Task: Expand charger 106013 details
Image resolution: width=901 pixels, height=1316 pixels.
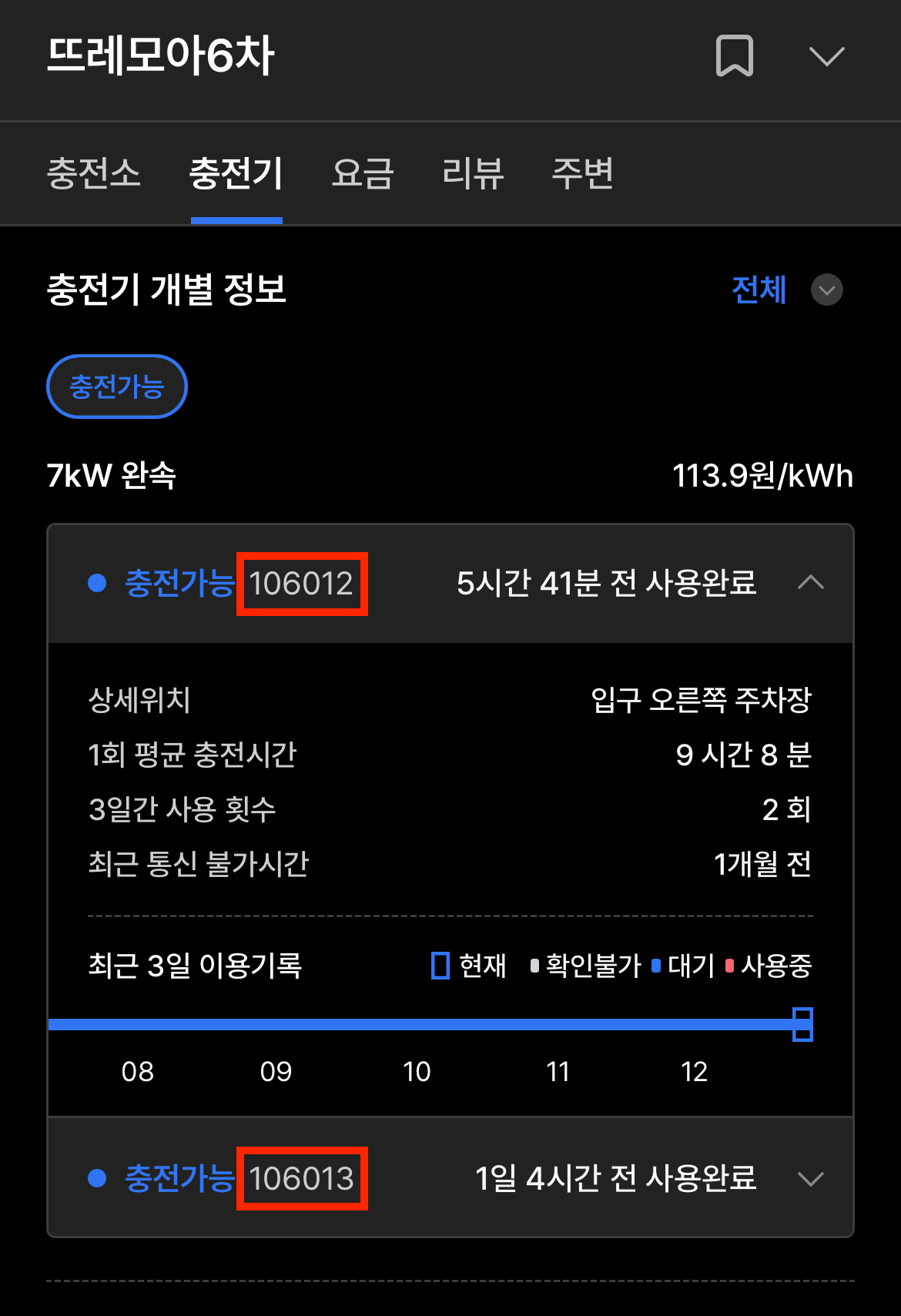Action: (810, 1178)
